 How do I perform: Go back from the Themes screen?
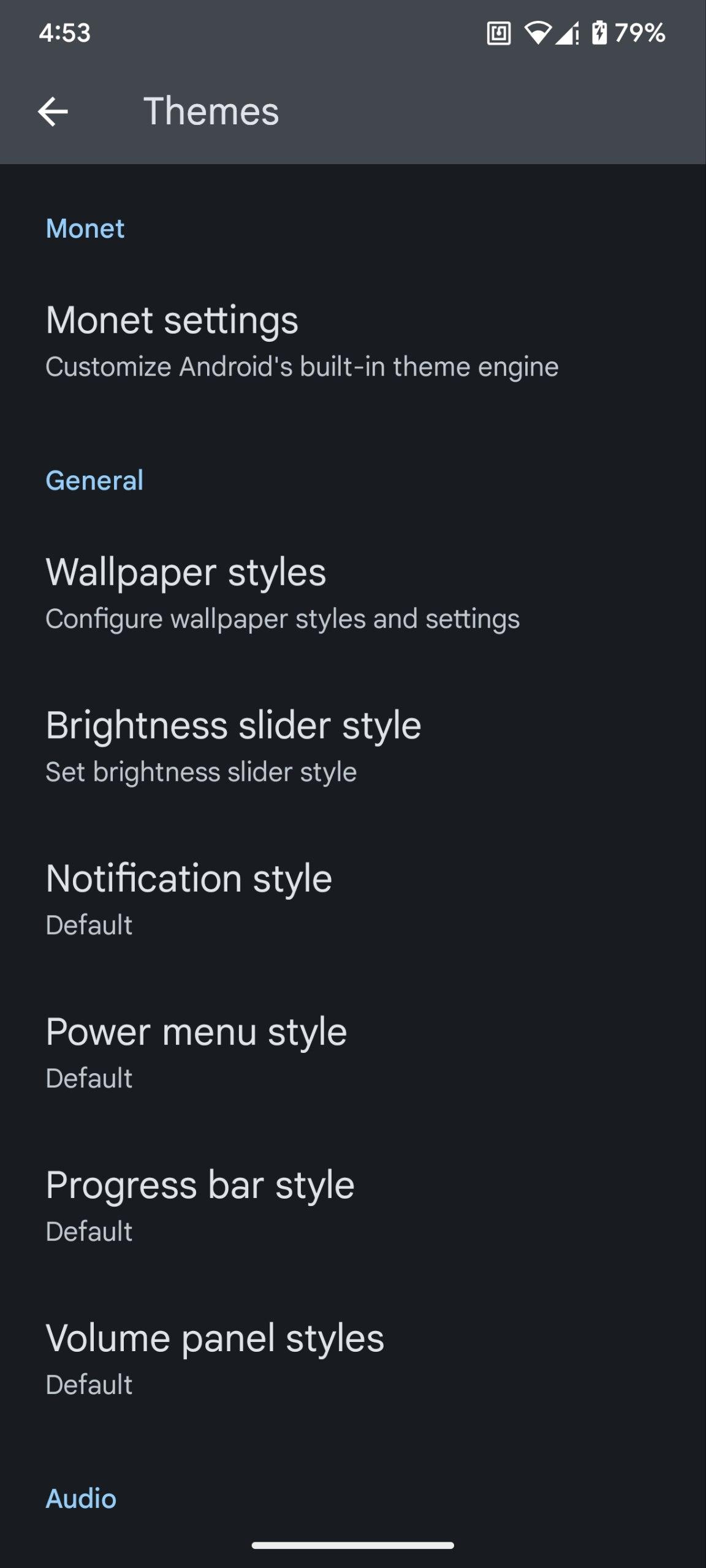click(x=53, y=111)
